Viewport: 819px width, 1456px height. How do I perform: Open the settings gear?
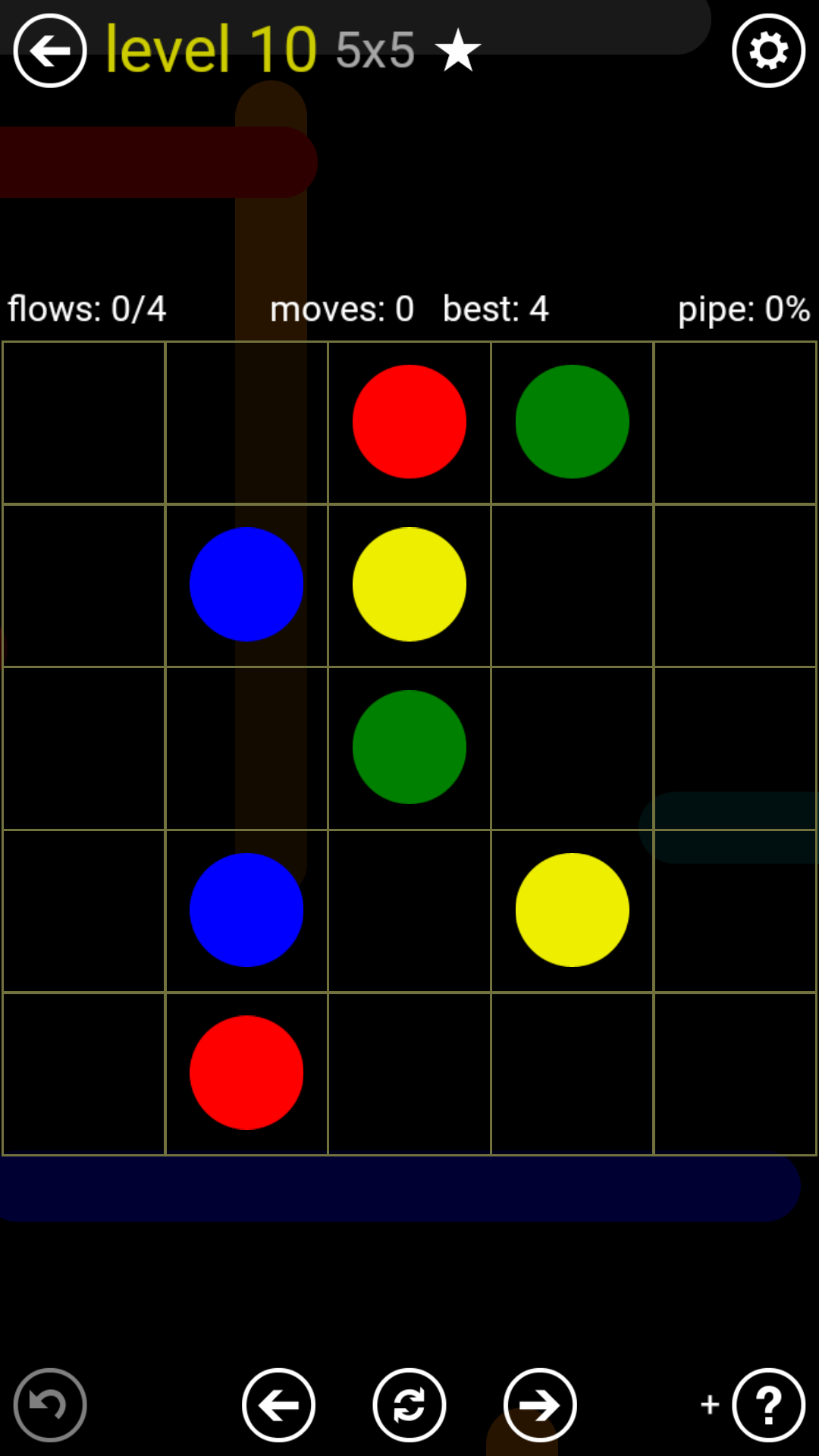pyautogui.click(x=768, y=51)
